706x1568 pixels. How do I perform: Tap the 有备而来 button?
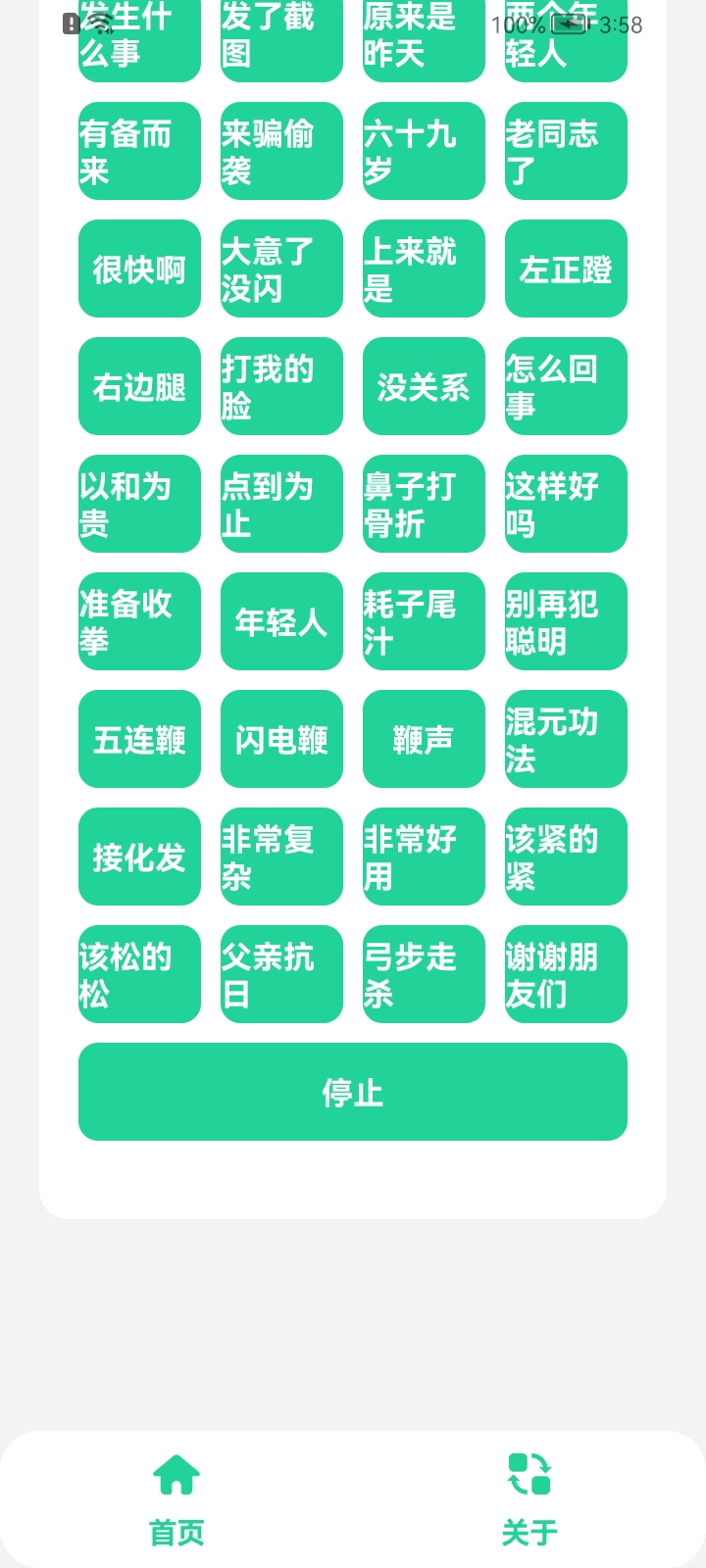[139, 151]
